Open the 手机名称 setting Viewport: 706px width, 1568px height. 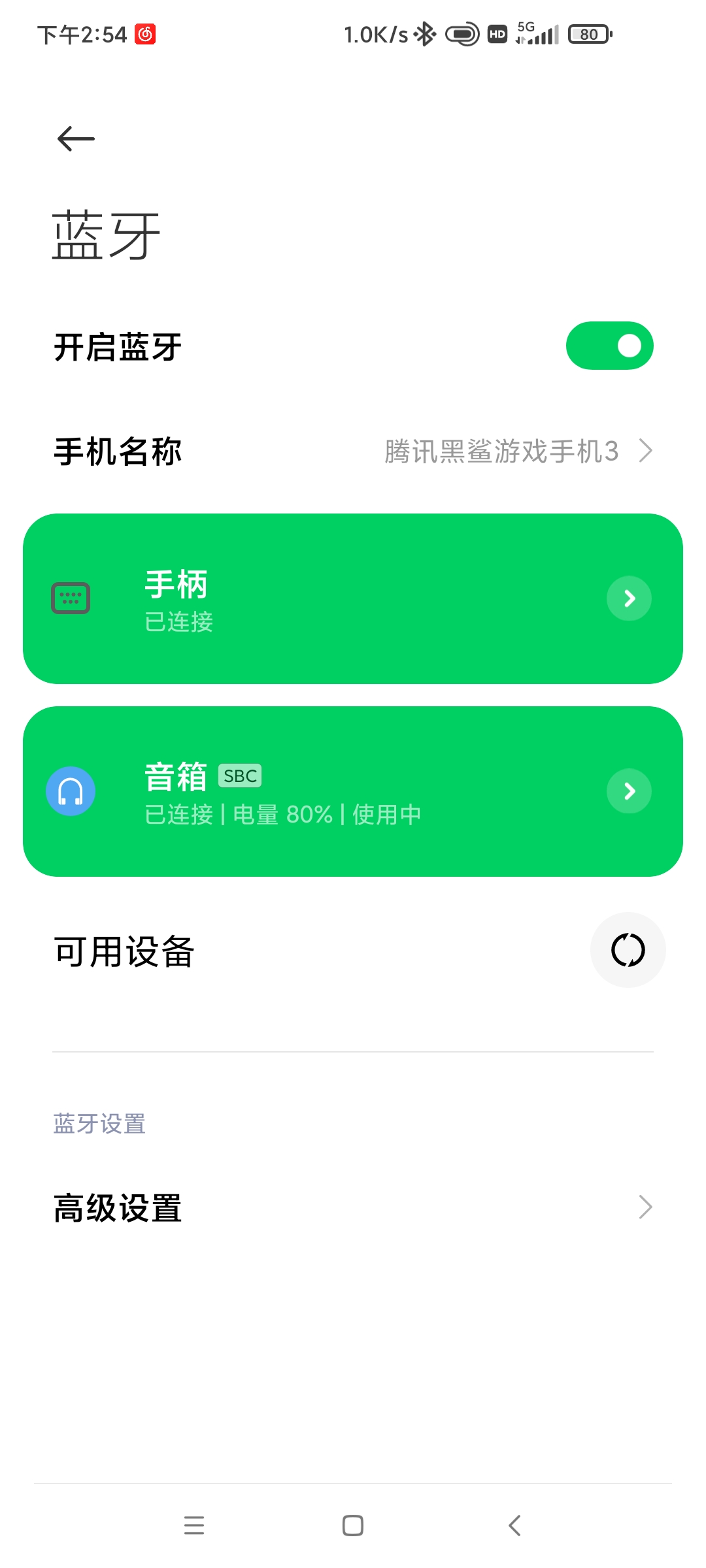[x=353, y=451]
